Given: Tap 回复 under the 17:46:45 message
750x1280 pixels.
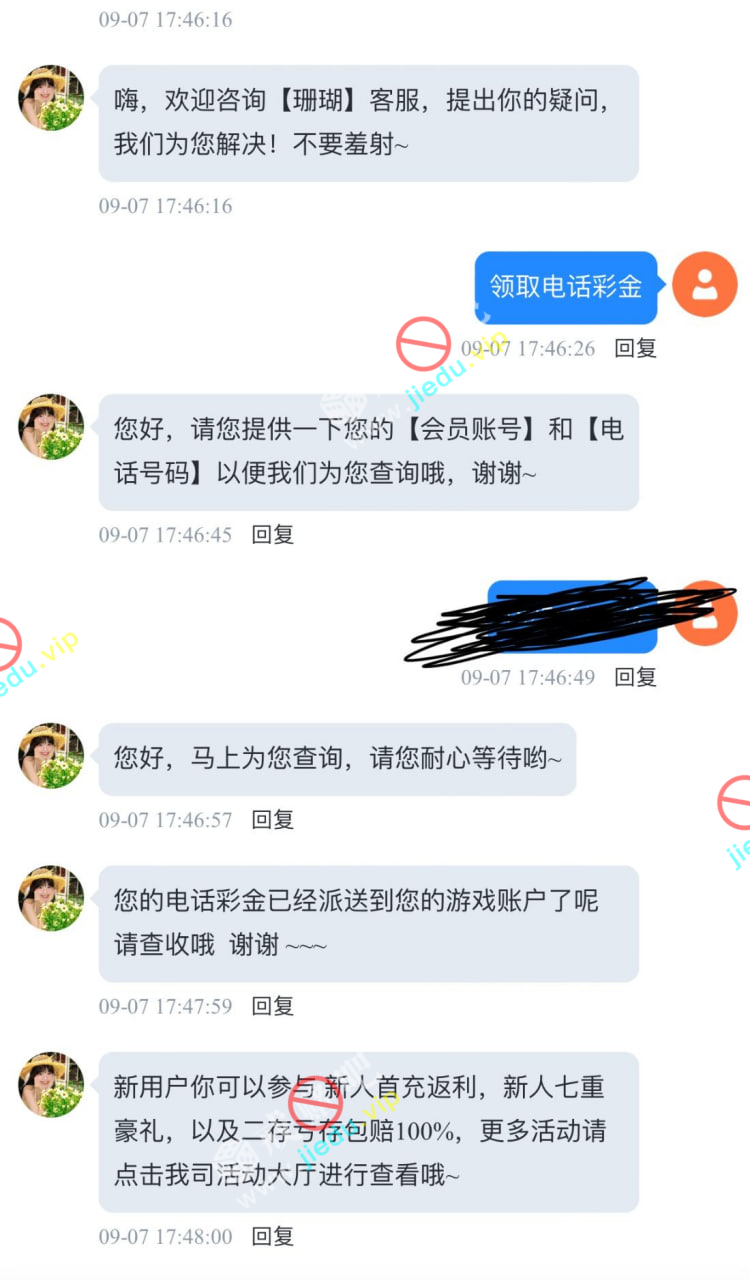Looking at the screenshot, I should point(272,534).
